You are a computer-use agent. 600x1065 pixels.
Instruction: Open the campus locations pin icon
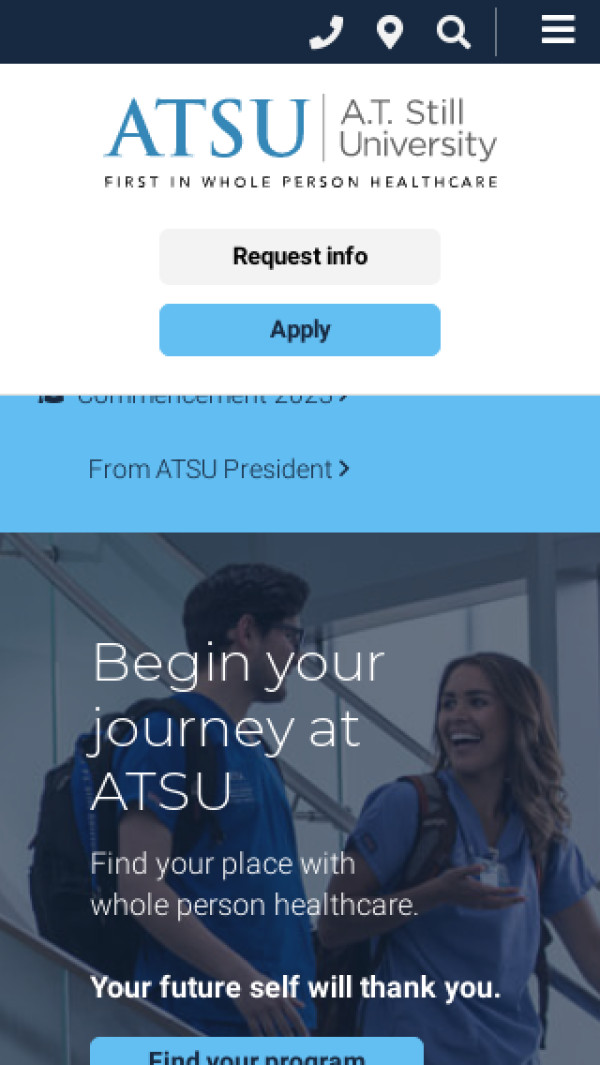(x=389, y=32)
